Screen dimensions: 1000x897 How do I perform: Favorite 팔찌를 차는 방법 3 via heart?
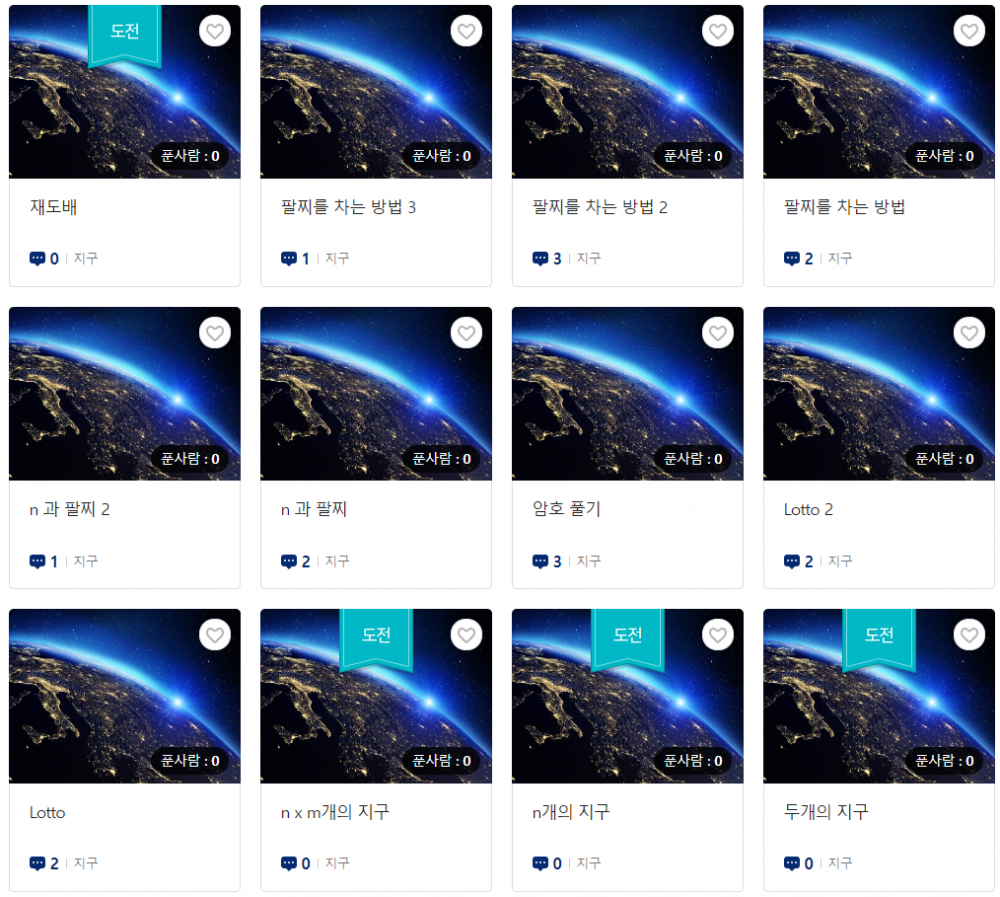[x=466, y=31]
